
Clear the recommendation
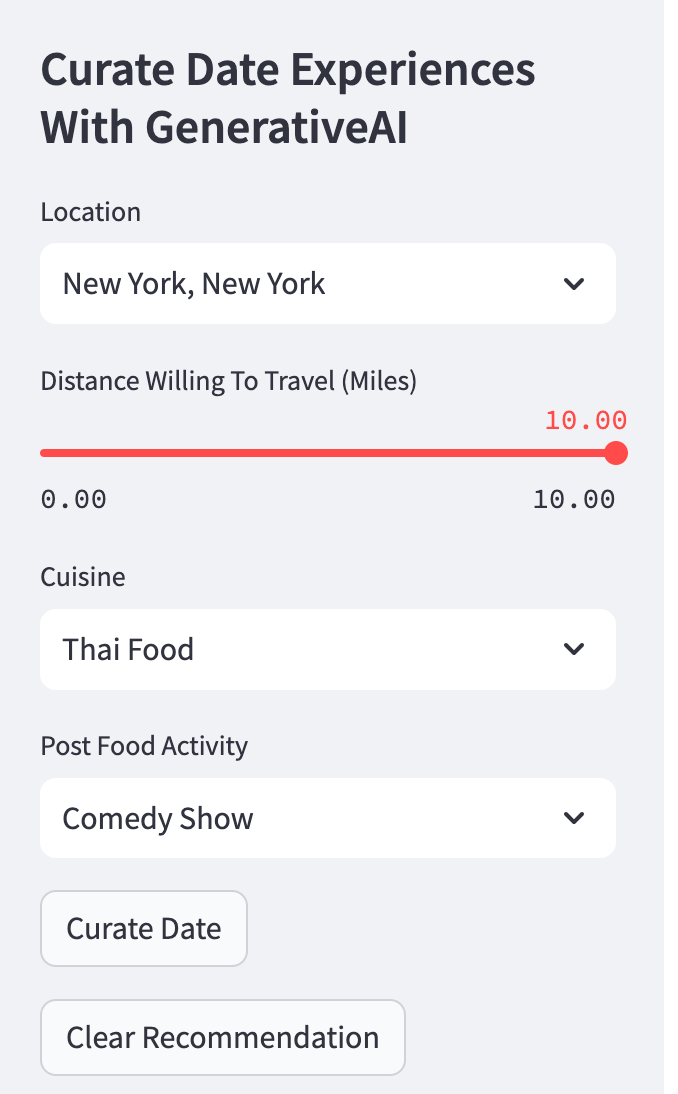tap(222, 1037)
